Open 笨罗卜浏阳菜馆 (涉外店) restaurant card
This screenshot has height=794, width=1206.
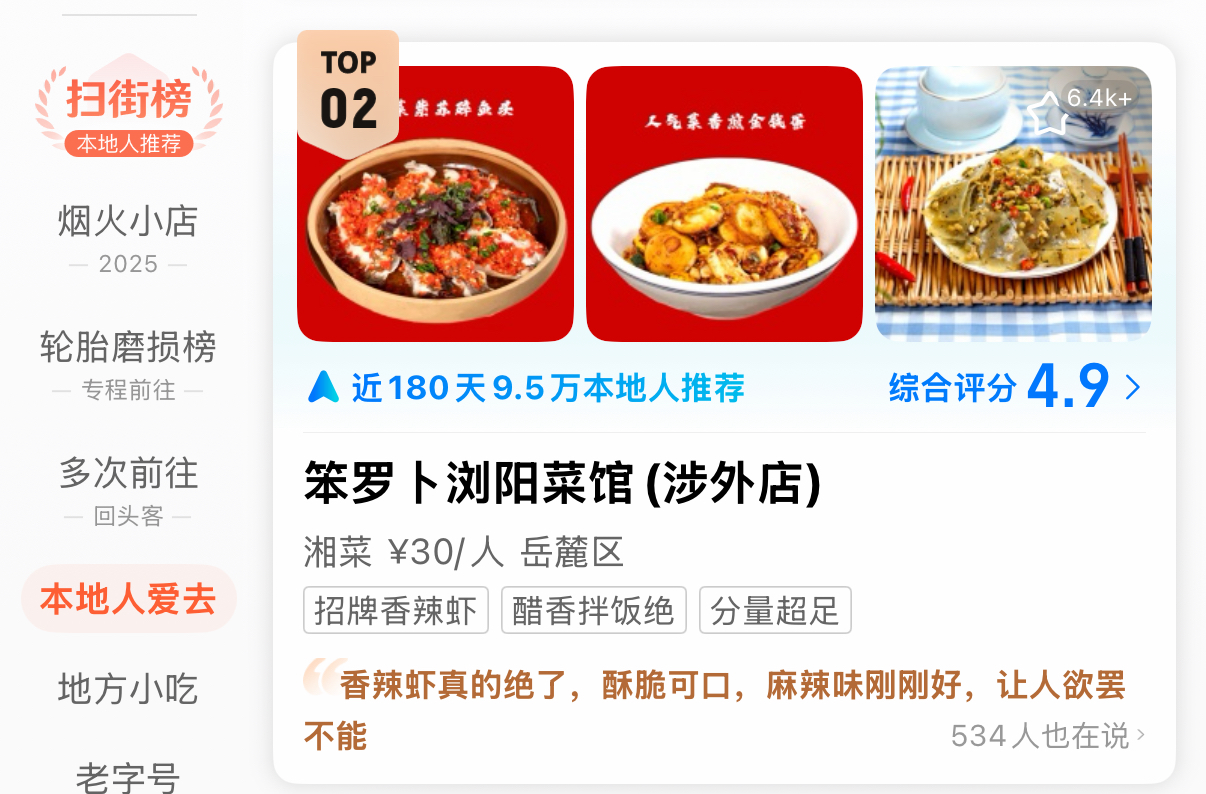[562, 485]
